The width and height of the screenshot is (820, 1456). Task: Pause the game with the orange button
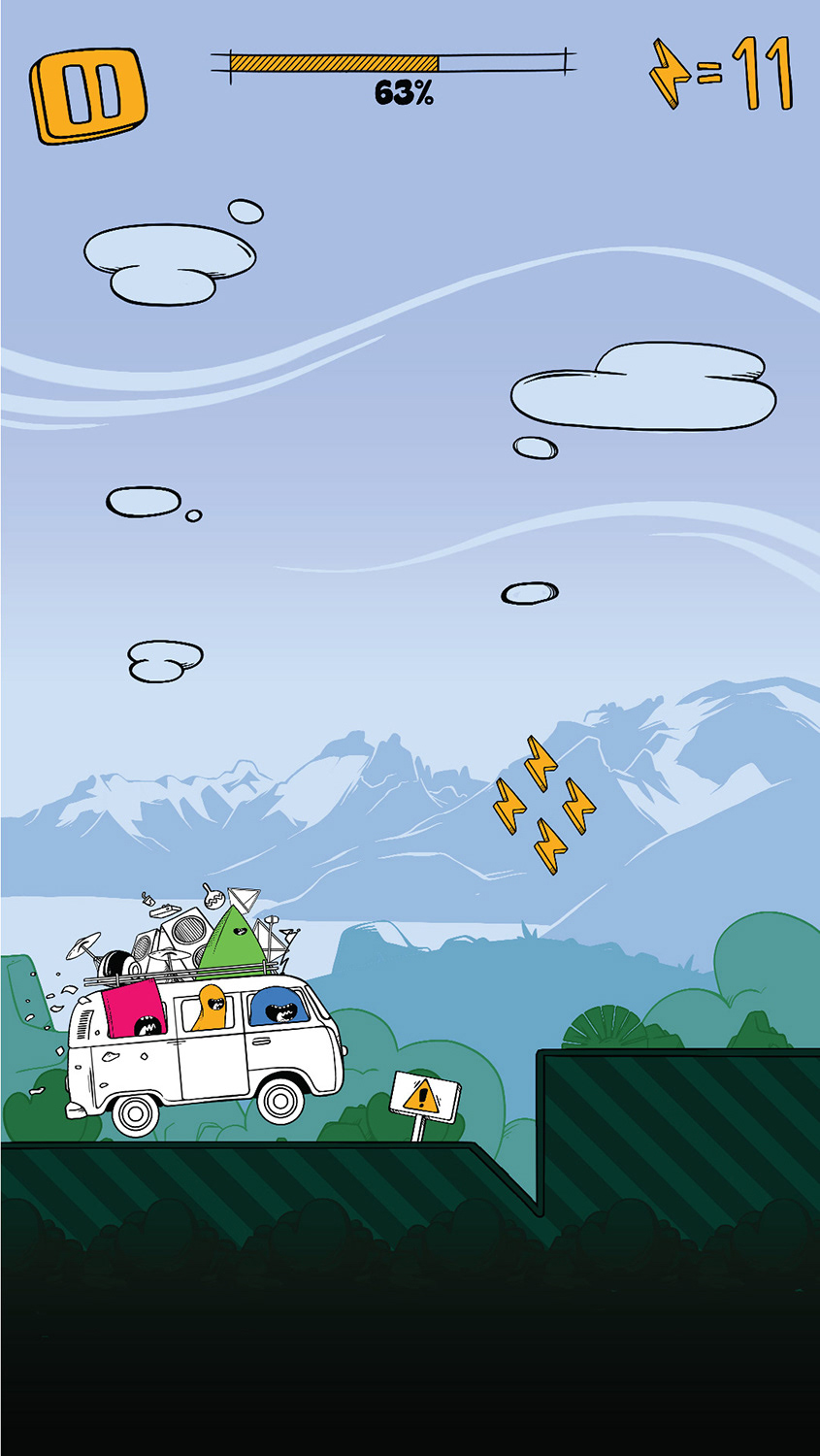[89, 94]
